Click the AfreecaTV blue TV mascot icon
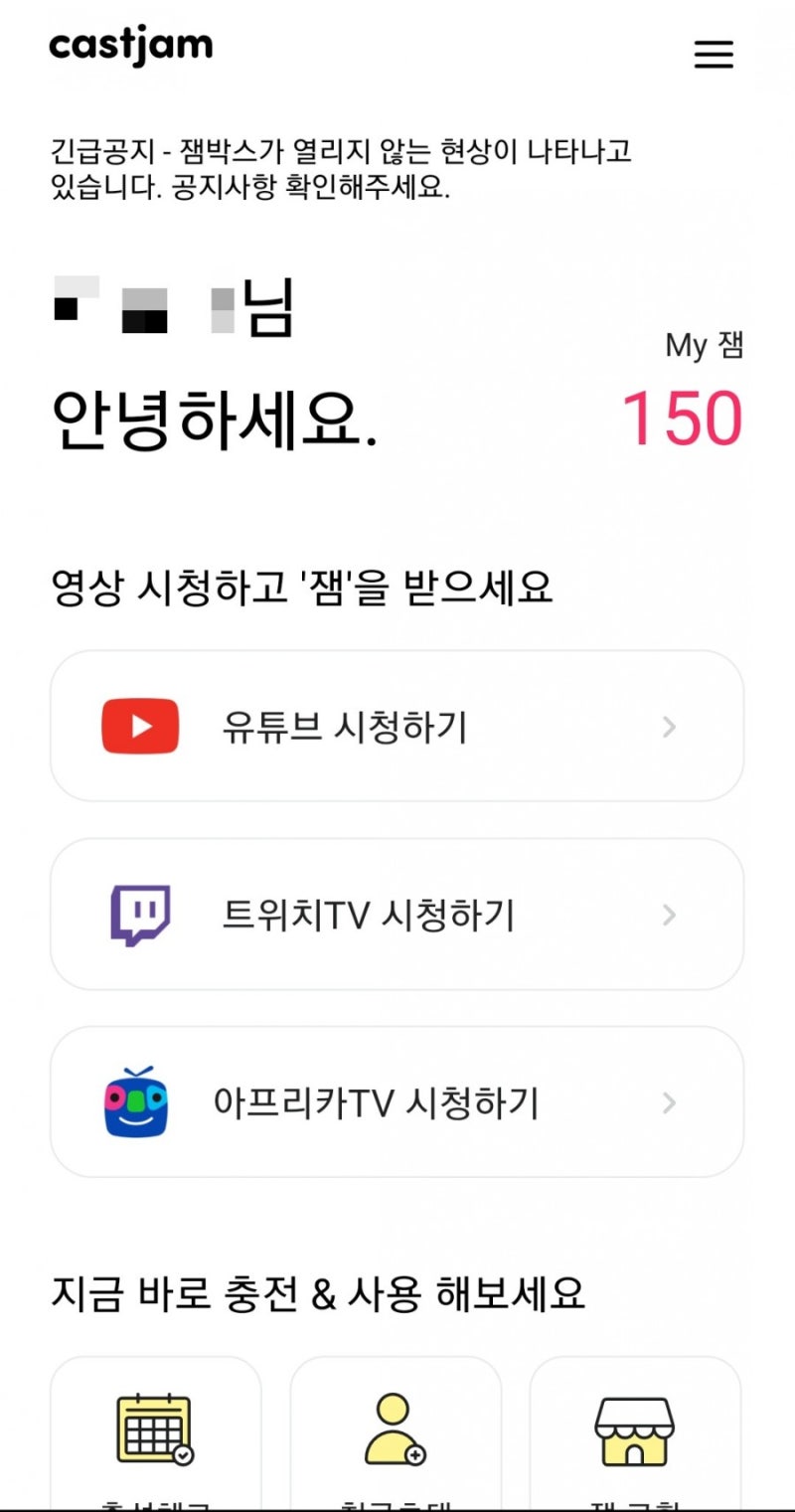The width and height of the screenshot is (795, 1512). 139,1101
